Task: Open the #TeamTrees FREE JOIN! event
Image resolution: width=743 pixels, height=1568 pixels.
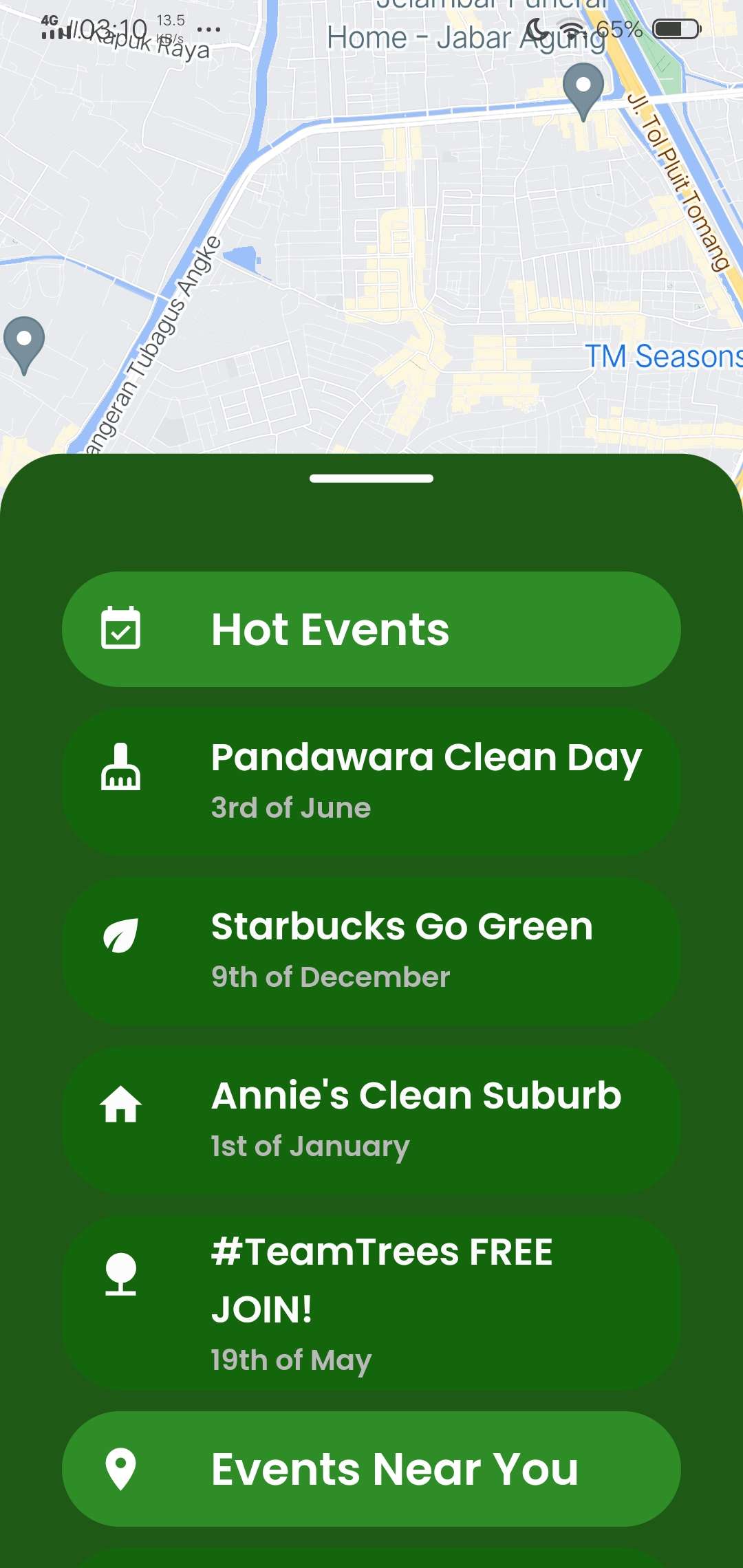Action: (x=371, y=1303)
